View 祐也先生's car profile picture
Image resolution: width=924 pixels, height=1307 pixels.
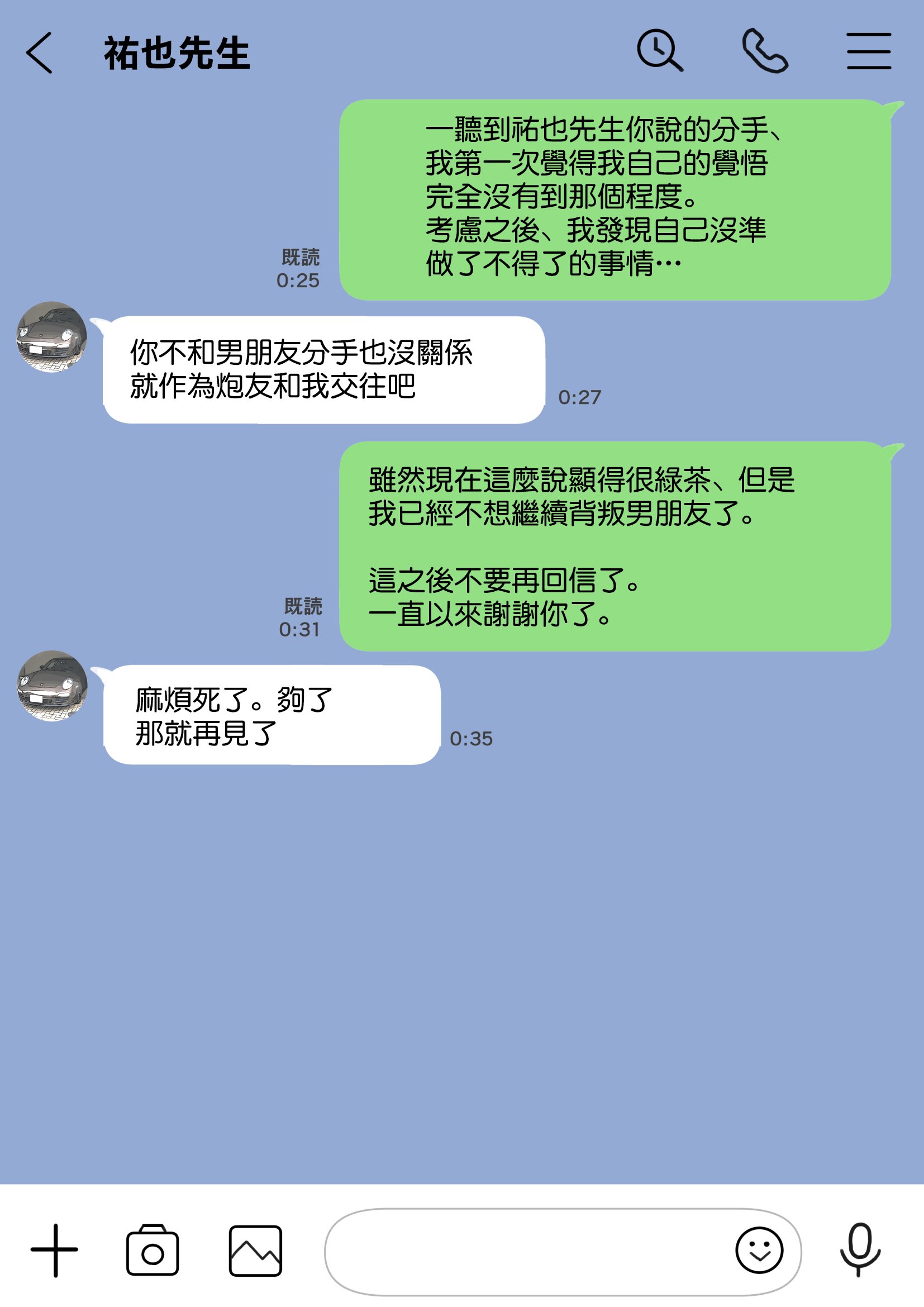tap(53, 337)
